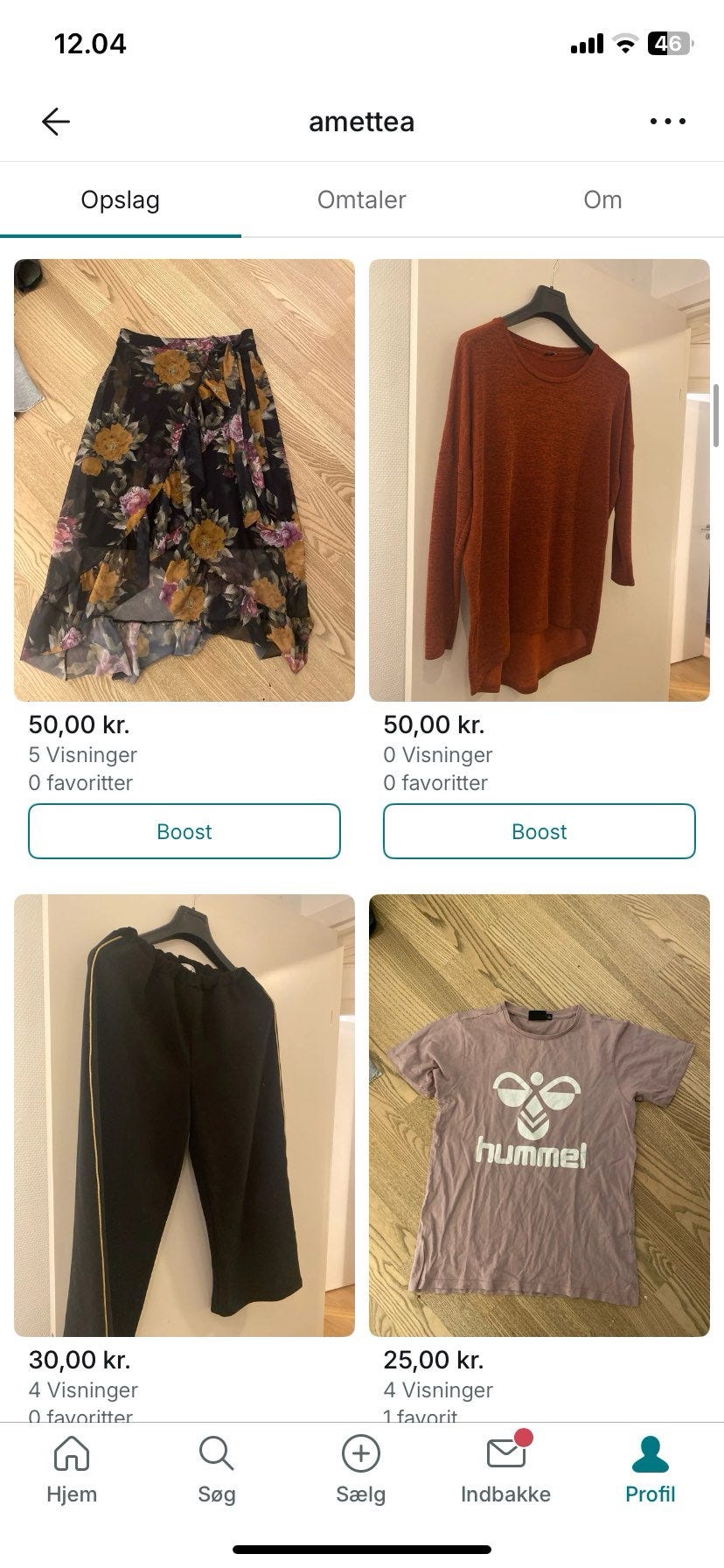
Task: Tap the battery indicator
Action: 669,44
